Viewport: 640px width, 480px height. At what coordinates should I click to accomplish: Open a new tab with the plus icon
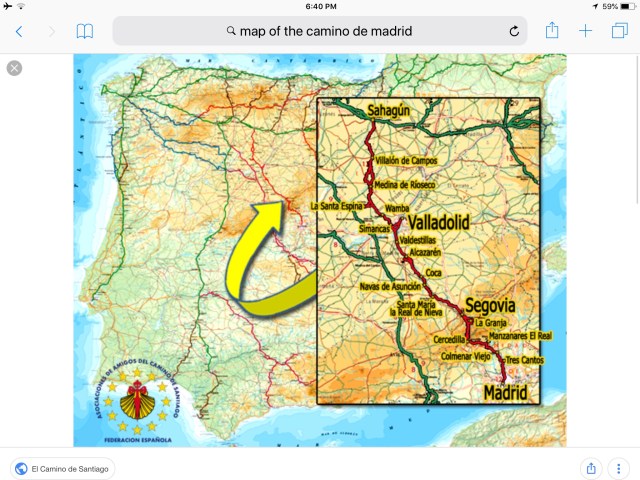[586, 31]
